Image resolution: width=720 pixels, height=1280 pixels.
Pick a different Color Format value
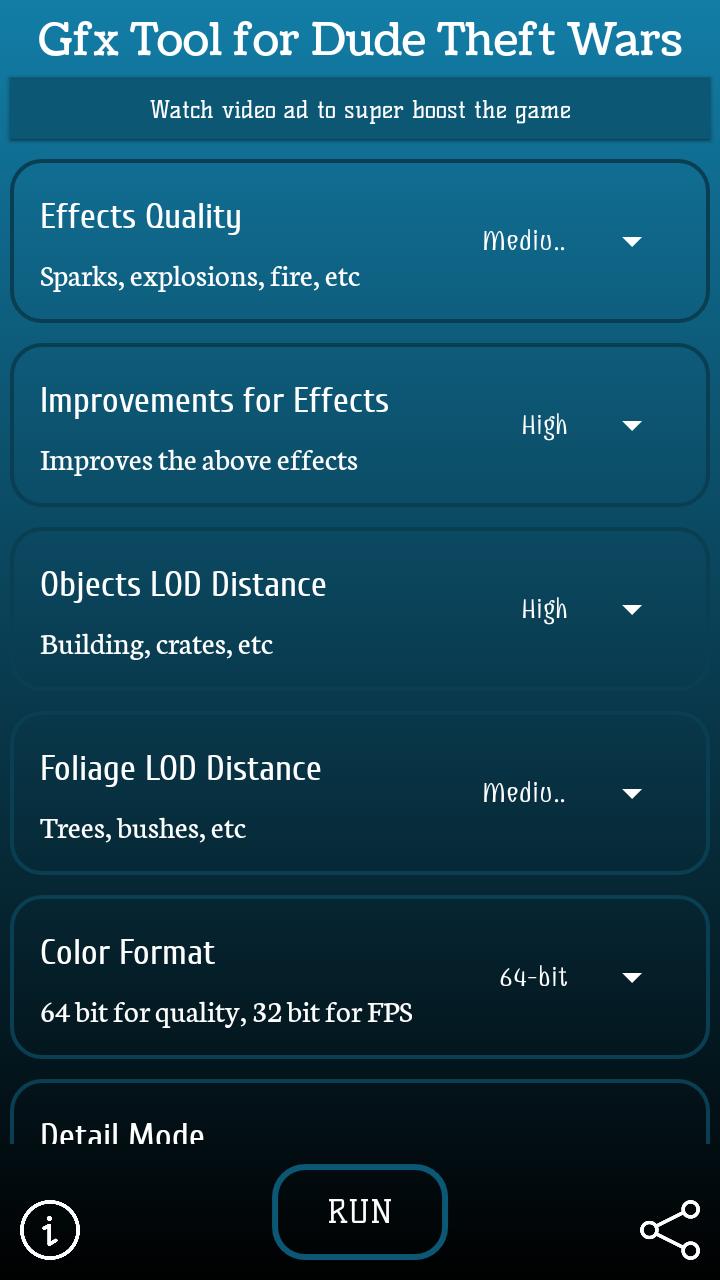tap(570, 977)
